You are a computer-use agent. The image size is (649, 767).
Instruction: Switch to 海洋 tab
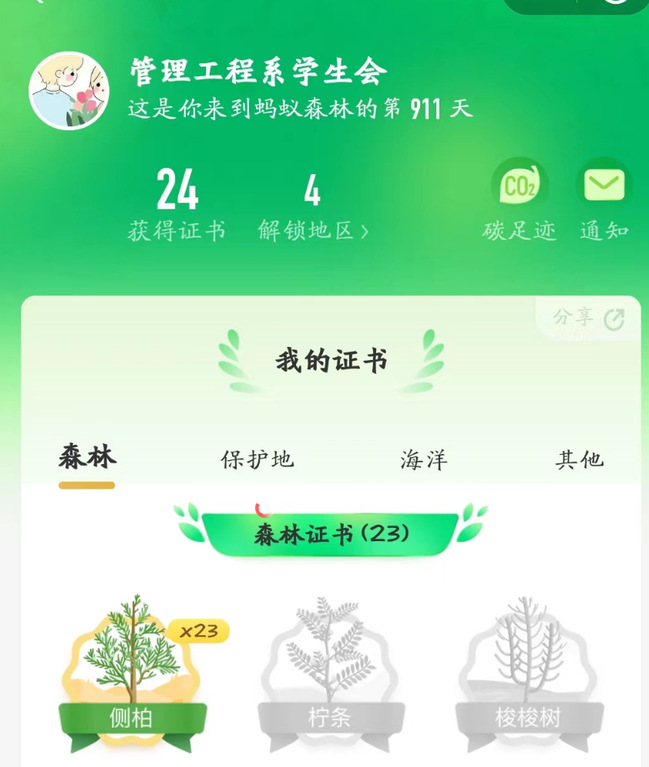(x=423, y=460)
